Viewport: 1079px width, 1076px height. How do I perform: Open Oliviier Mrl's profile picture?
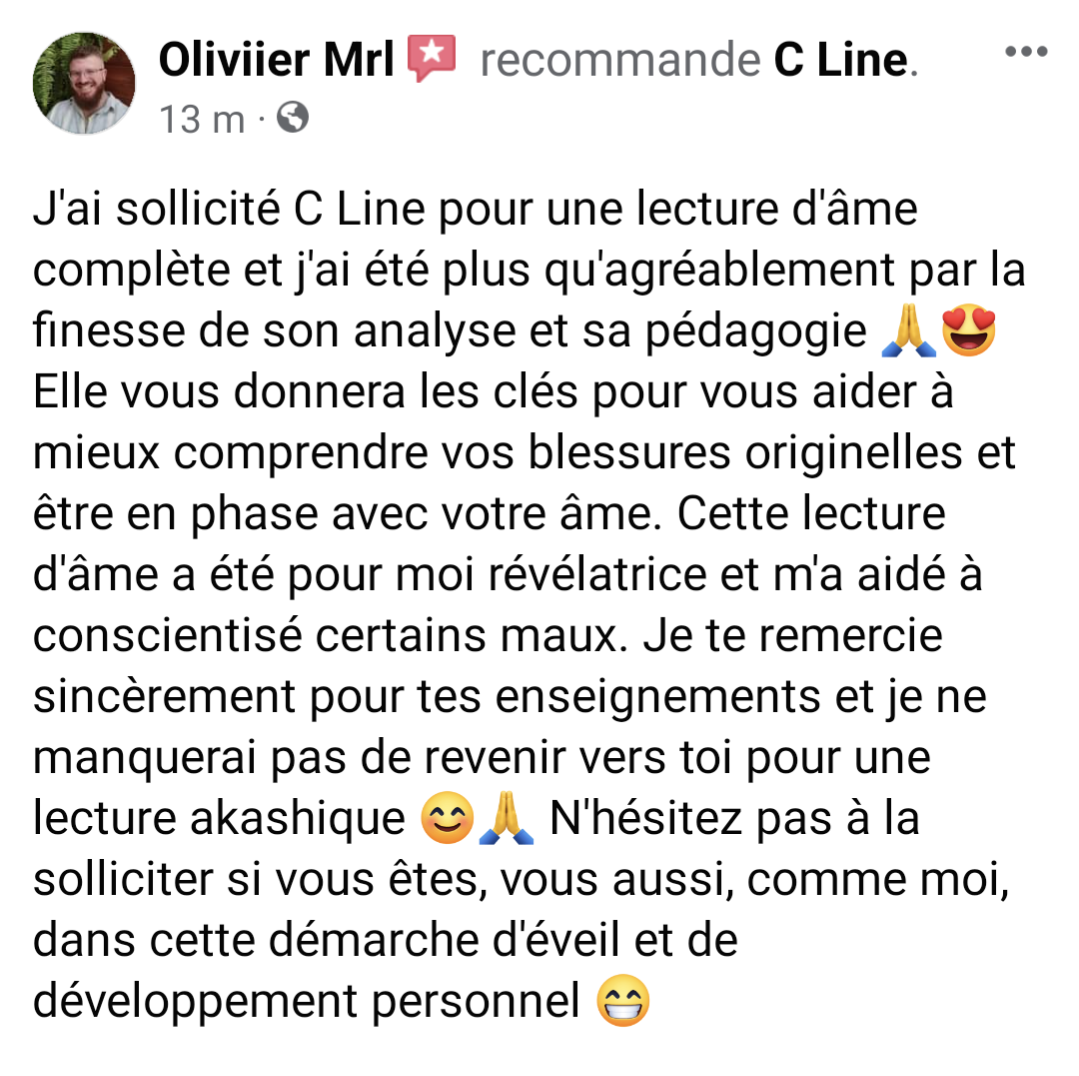[84, 83]
